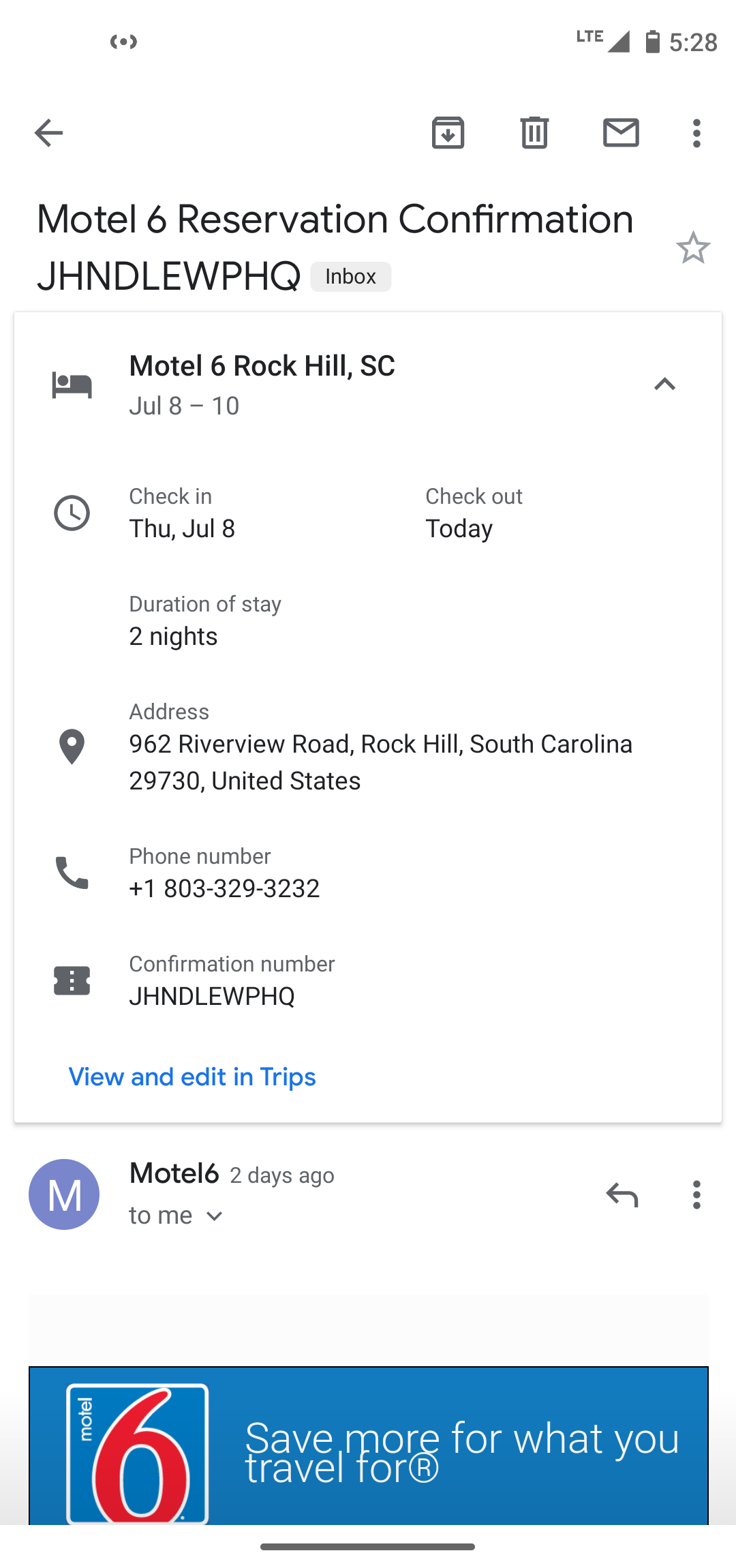Open more options for Motel6 message

696,1194
